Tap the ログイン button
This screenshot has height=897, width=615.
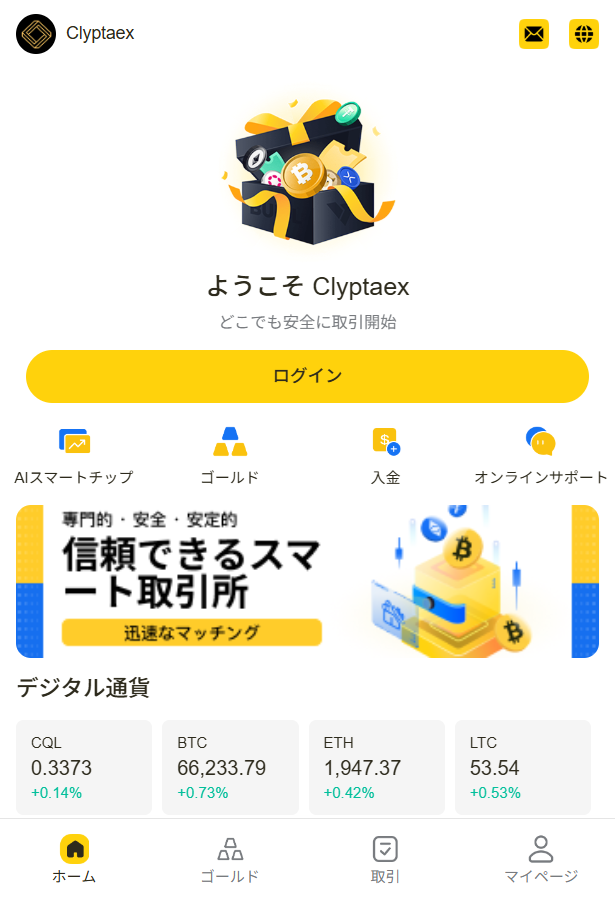click(307, 376)
